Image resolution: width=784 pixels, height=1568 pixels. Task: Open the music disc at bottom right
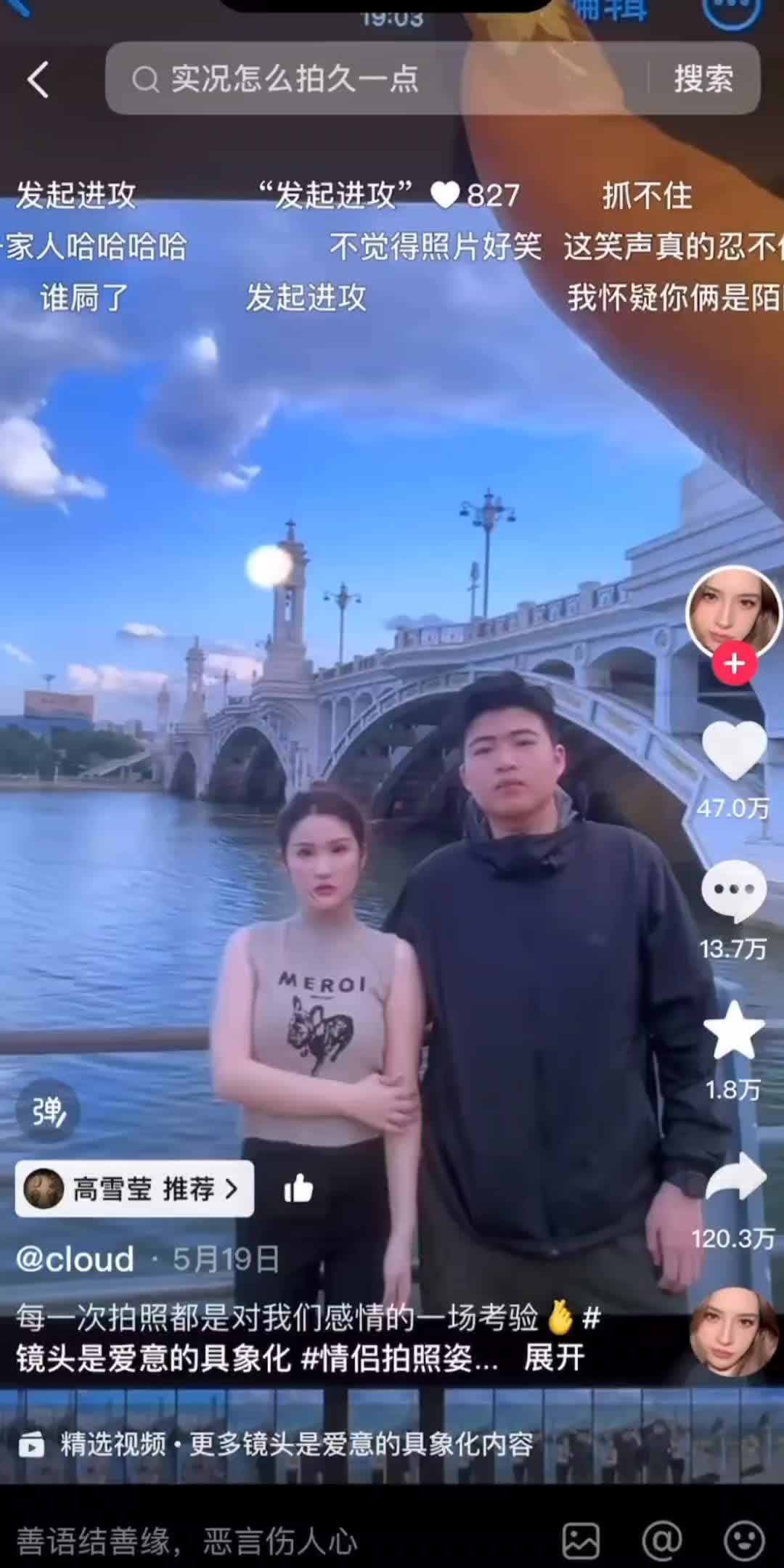click(733, 1332)
